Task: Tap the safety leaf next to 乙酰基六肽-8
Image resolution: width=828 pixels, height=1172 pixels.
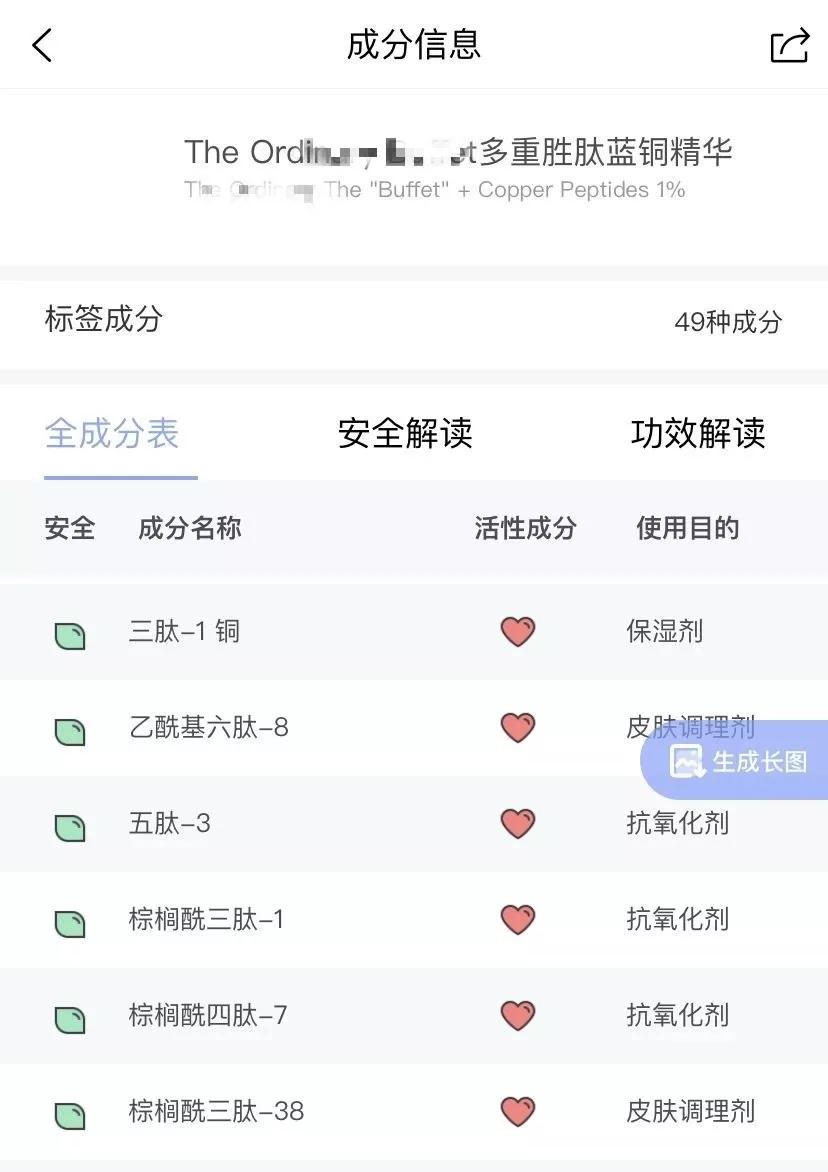Action: tap(70, 728)
